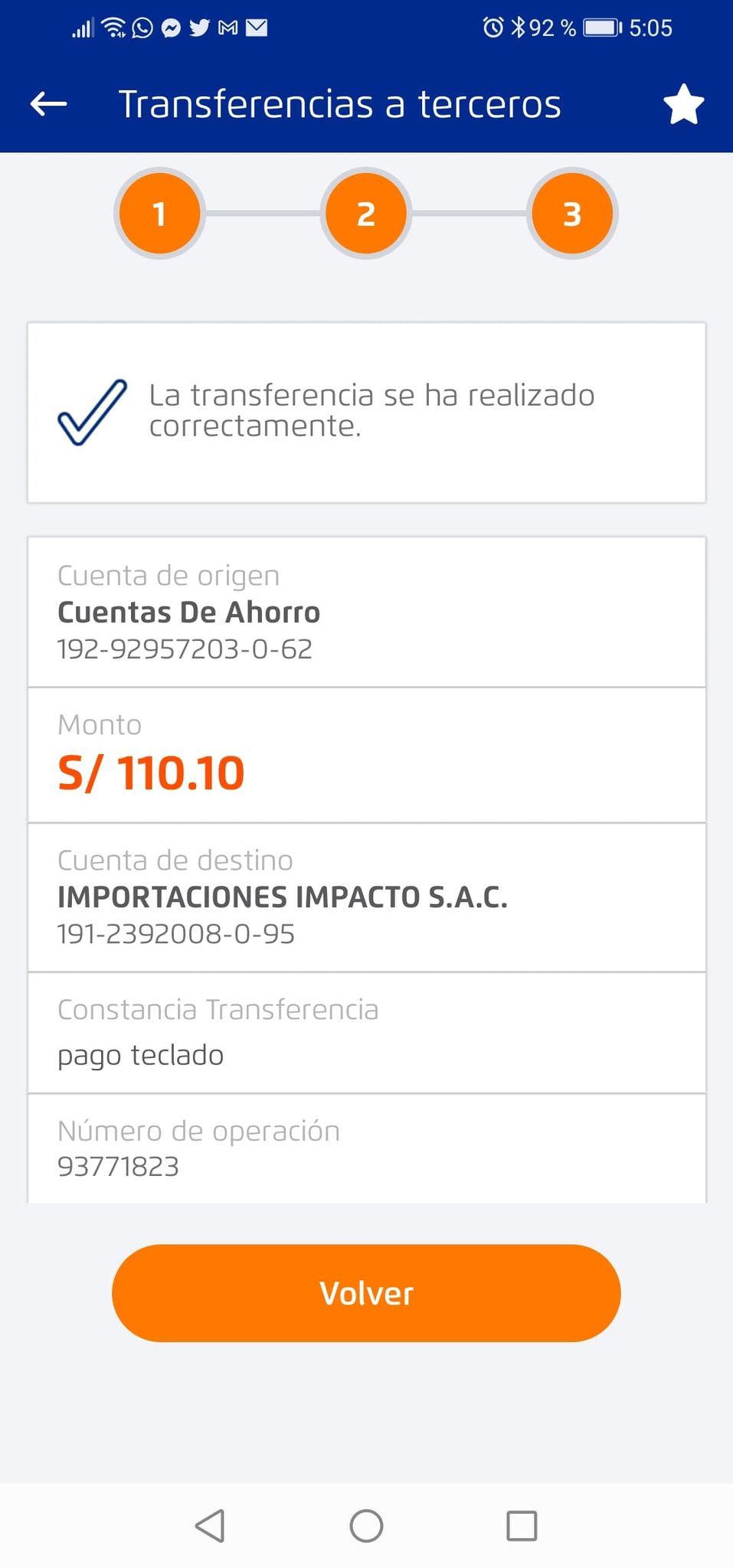Open the recent apps view
This screenshot has width=733, height=1568.
coord(522,1526)
